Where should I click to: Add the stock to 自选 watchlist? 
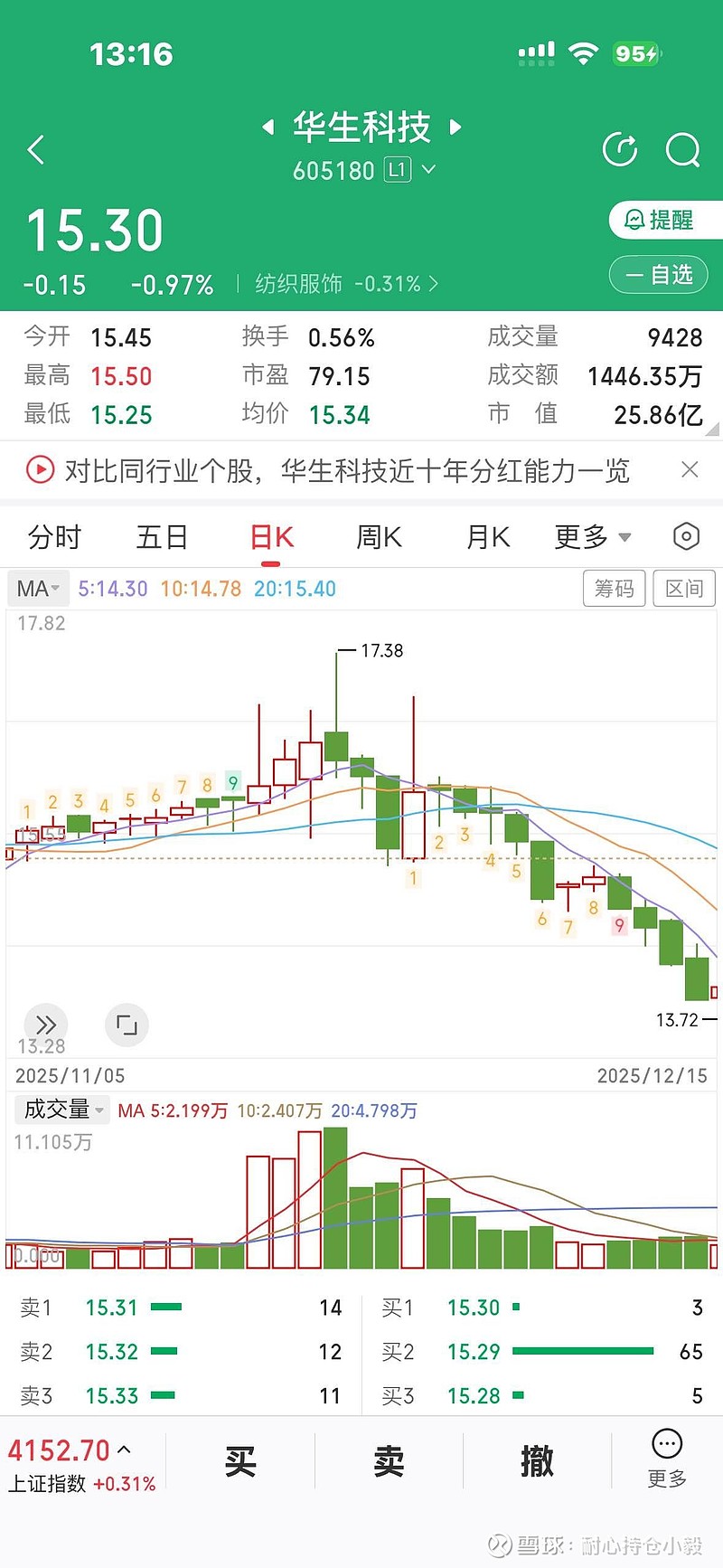659,275
